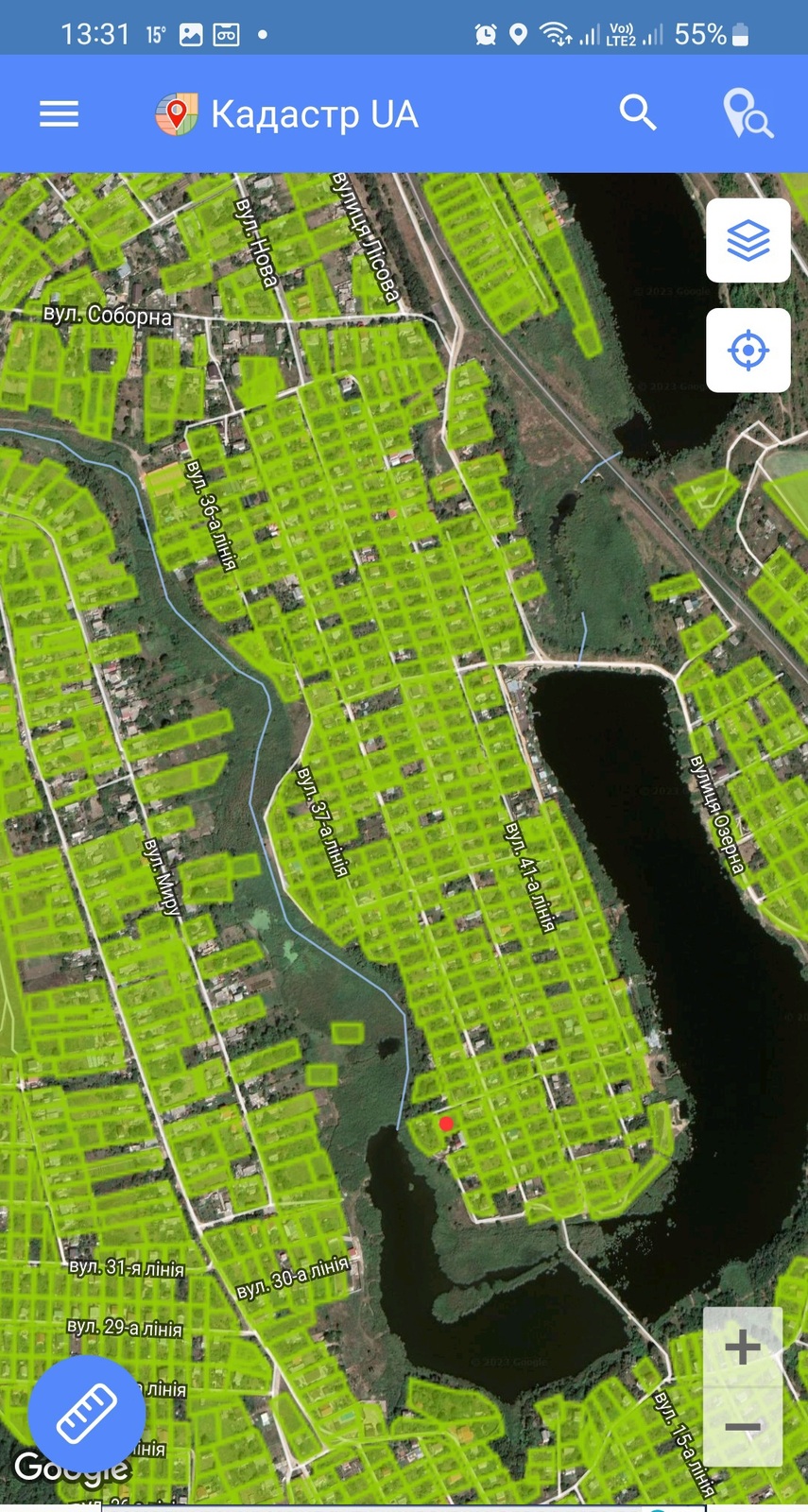Zoom out with the minus button
The width and height of the screenshot is (808, 1512).
click(x=743, y=1427)
